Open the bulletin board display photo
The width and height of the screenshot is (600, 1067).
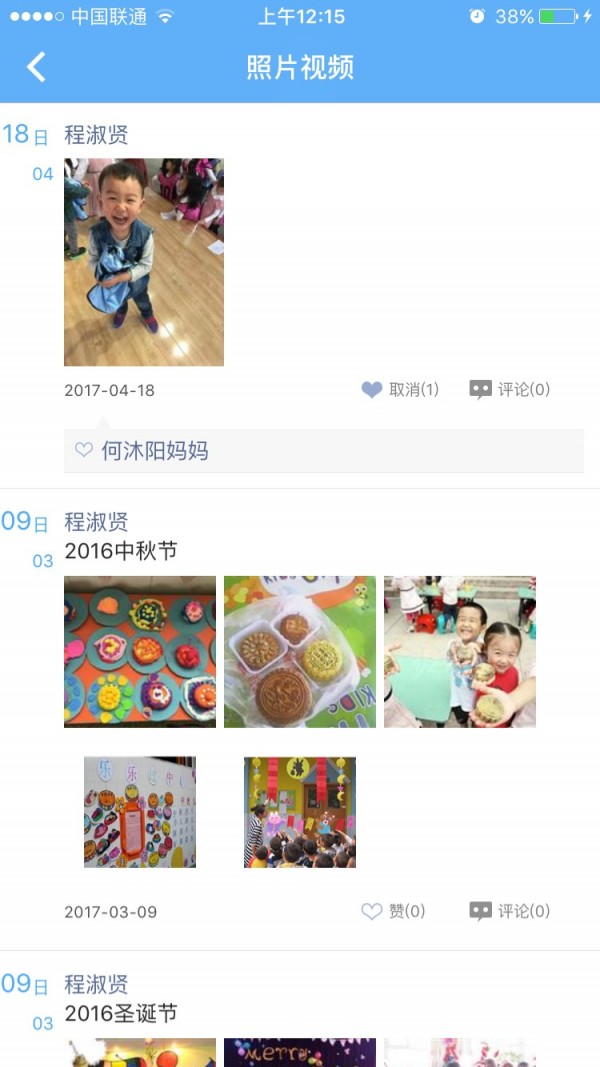click(140, 811)
